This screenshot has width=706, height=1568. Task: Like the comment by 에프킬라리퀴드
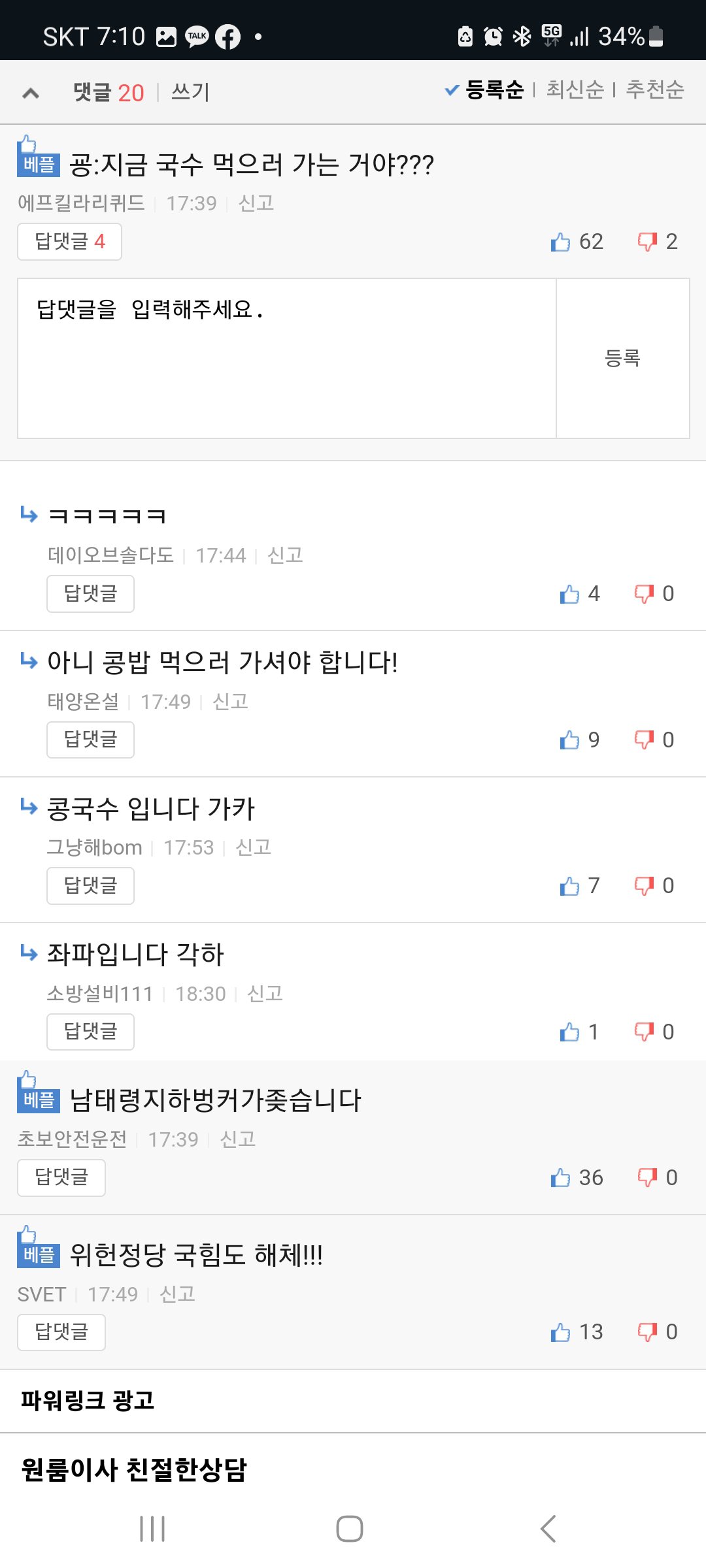click(561, 242)
